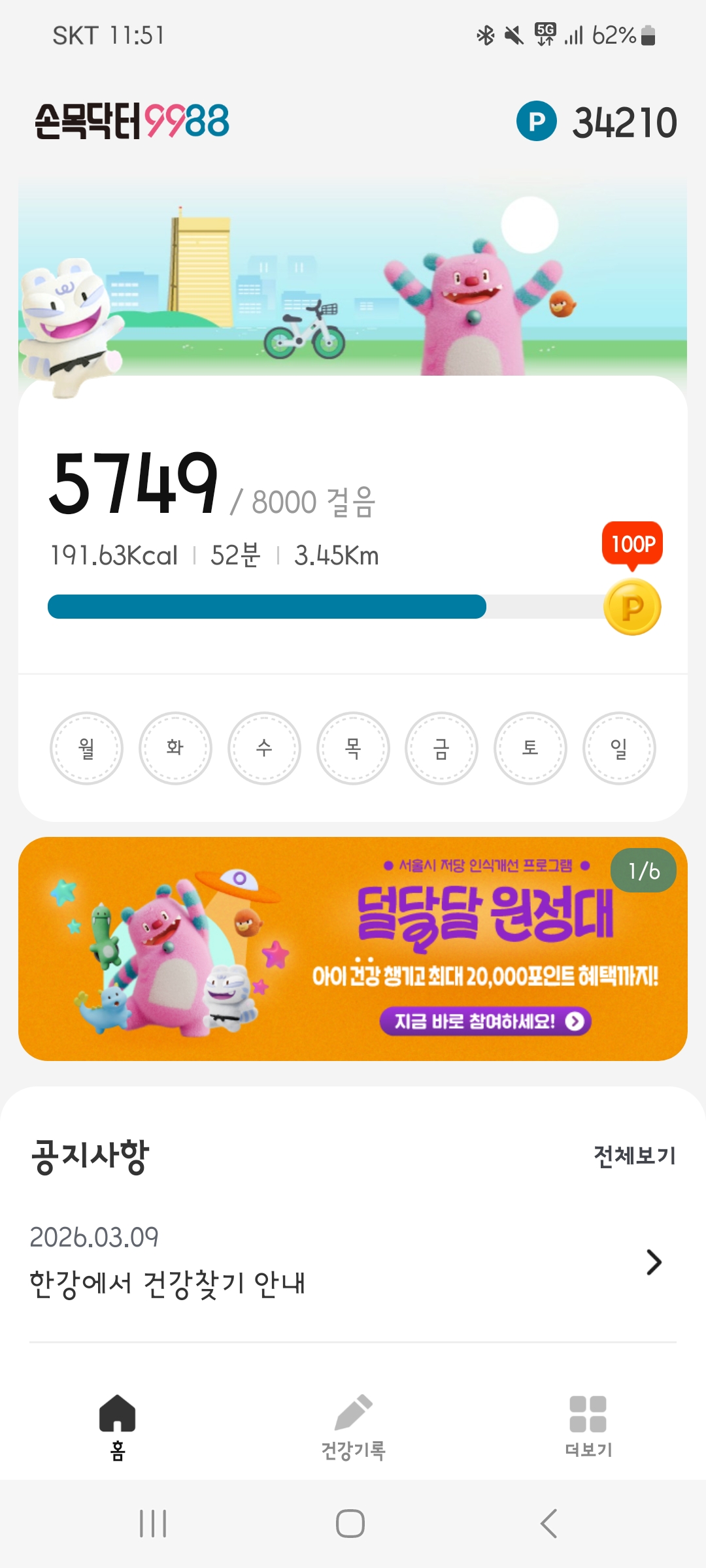Select the 금 day circle
706x1568 pixels.
[442, 748]
